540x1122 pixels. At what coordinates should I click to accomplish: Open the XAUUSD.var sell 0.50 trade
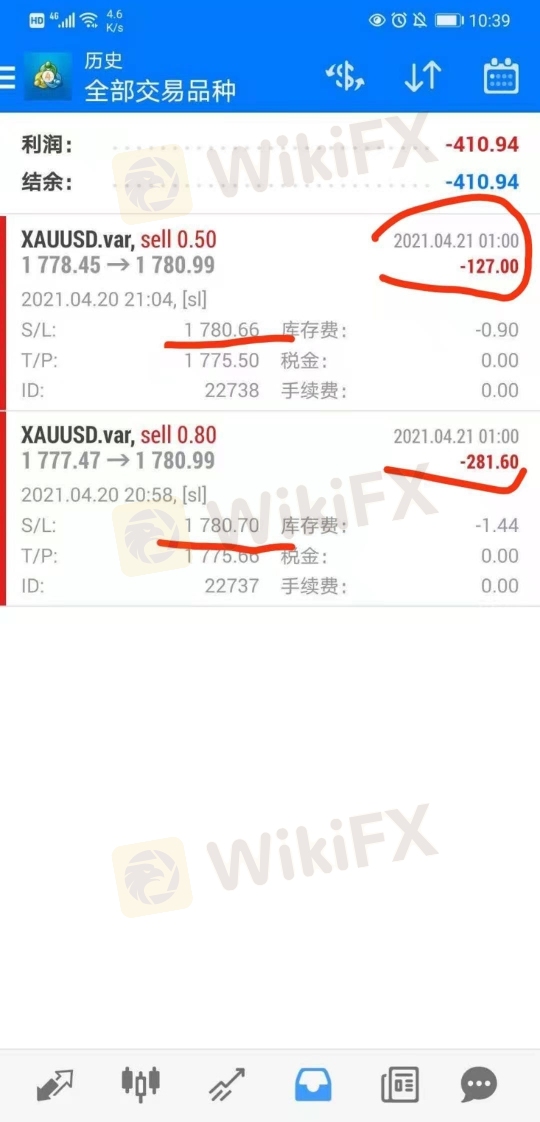(270, 313)
